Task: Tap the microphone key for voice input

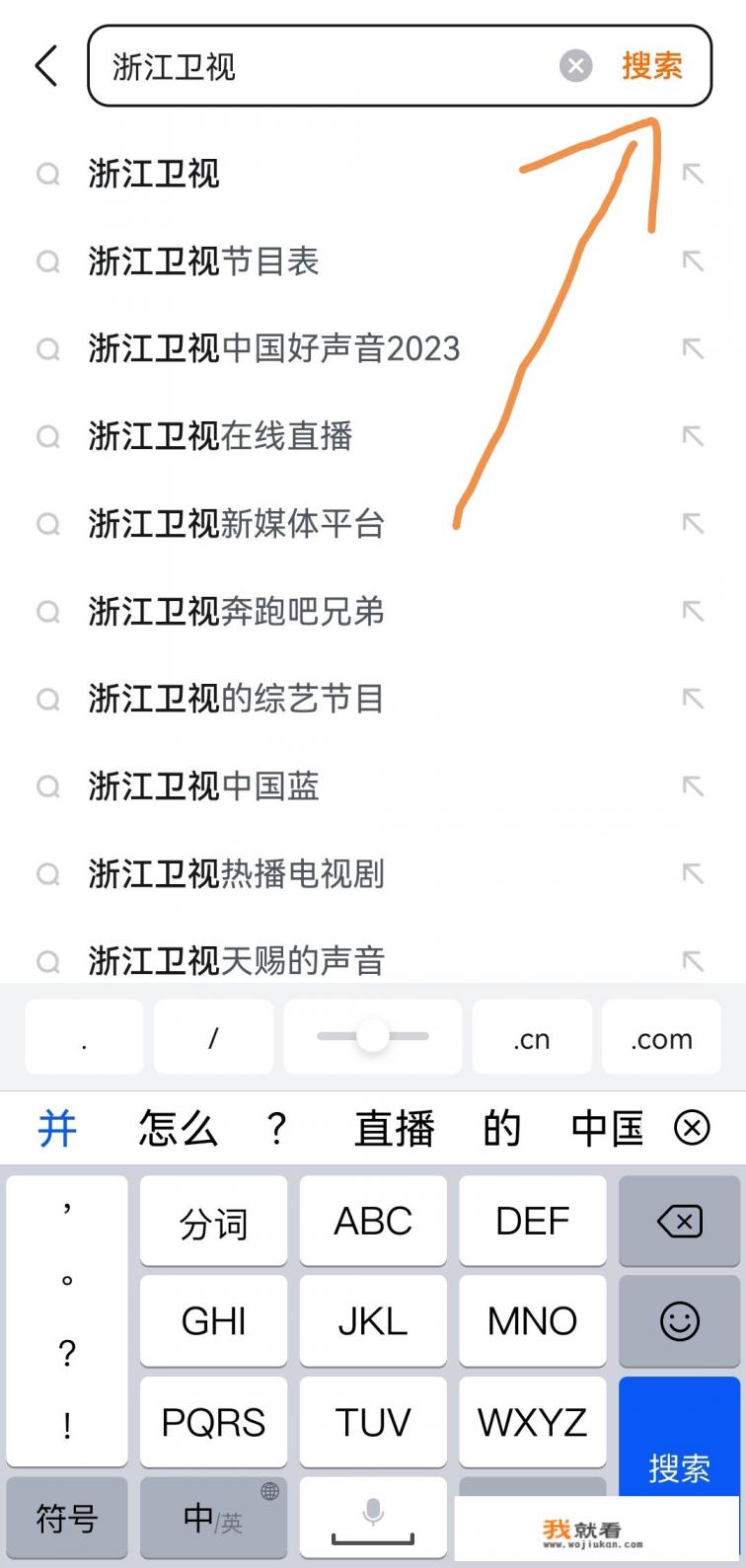Action: [x=373, y=1517]
